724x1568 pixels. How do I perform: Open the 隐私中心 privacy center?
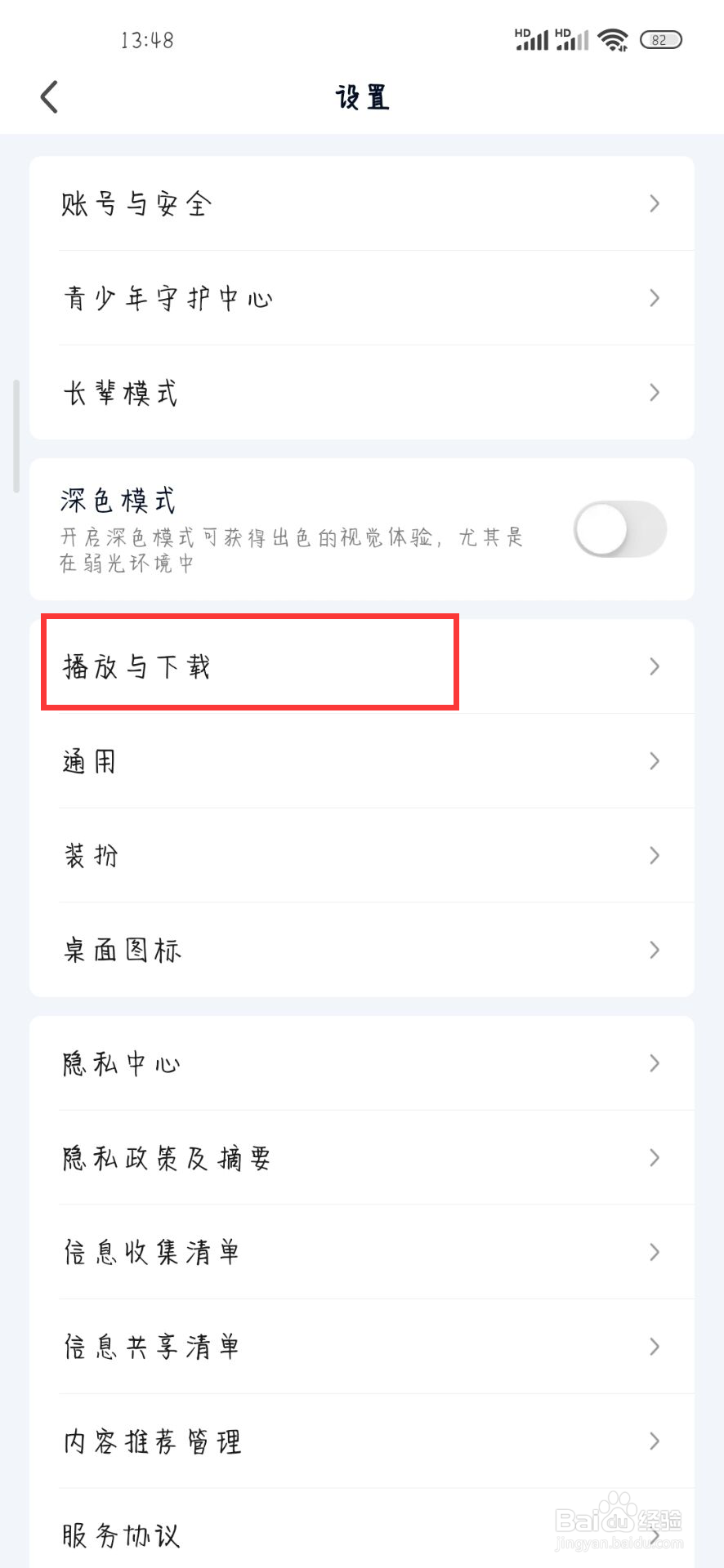coord(362,1063)
